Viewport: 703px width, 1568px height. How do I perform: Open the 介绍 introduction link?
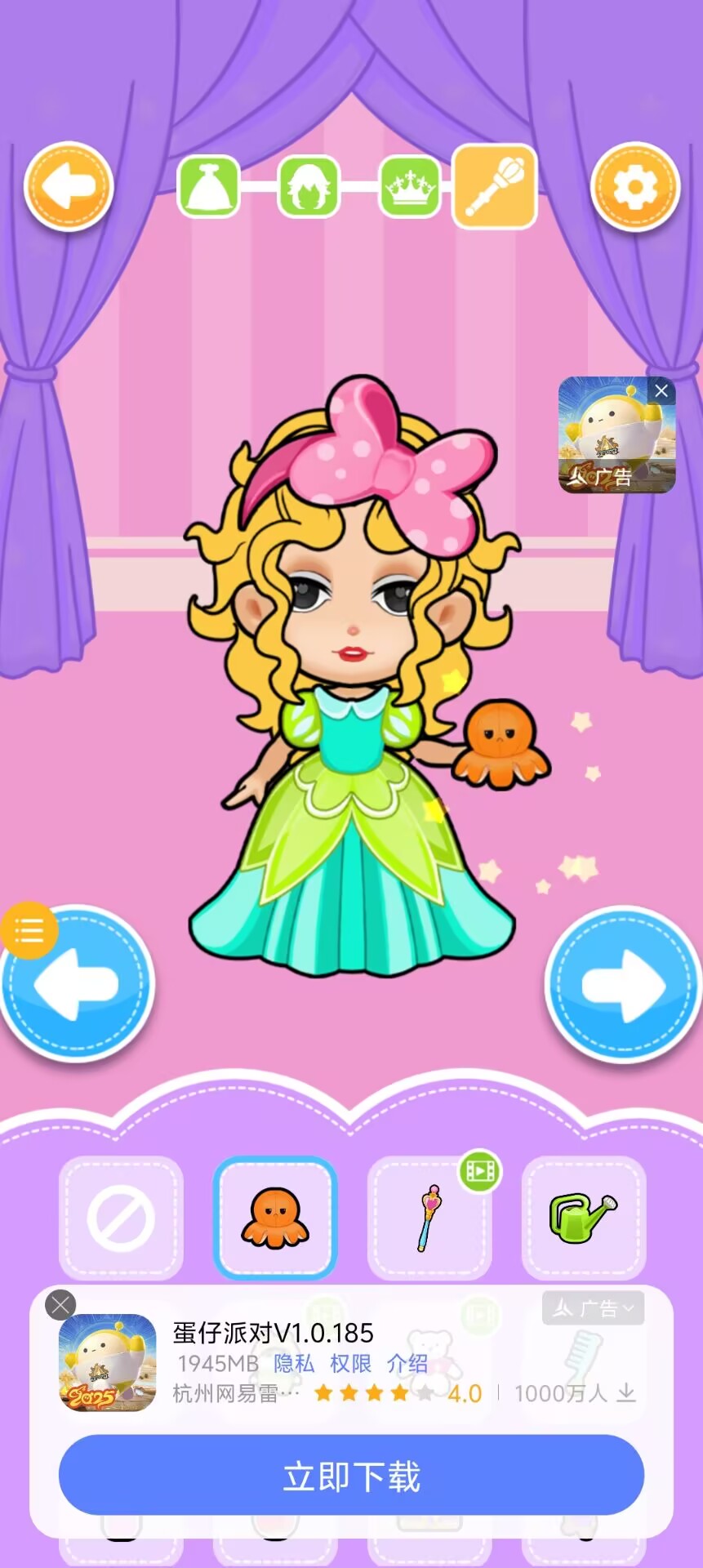[x=407, y=1363]
